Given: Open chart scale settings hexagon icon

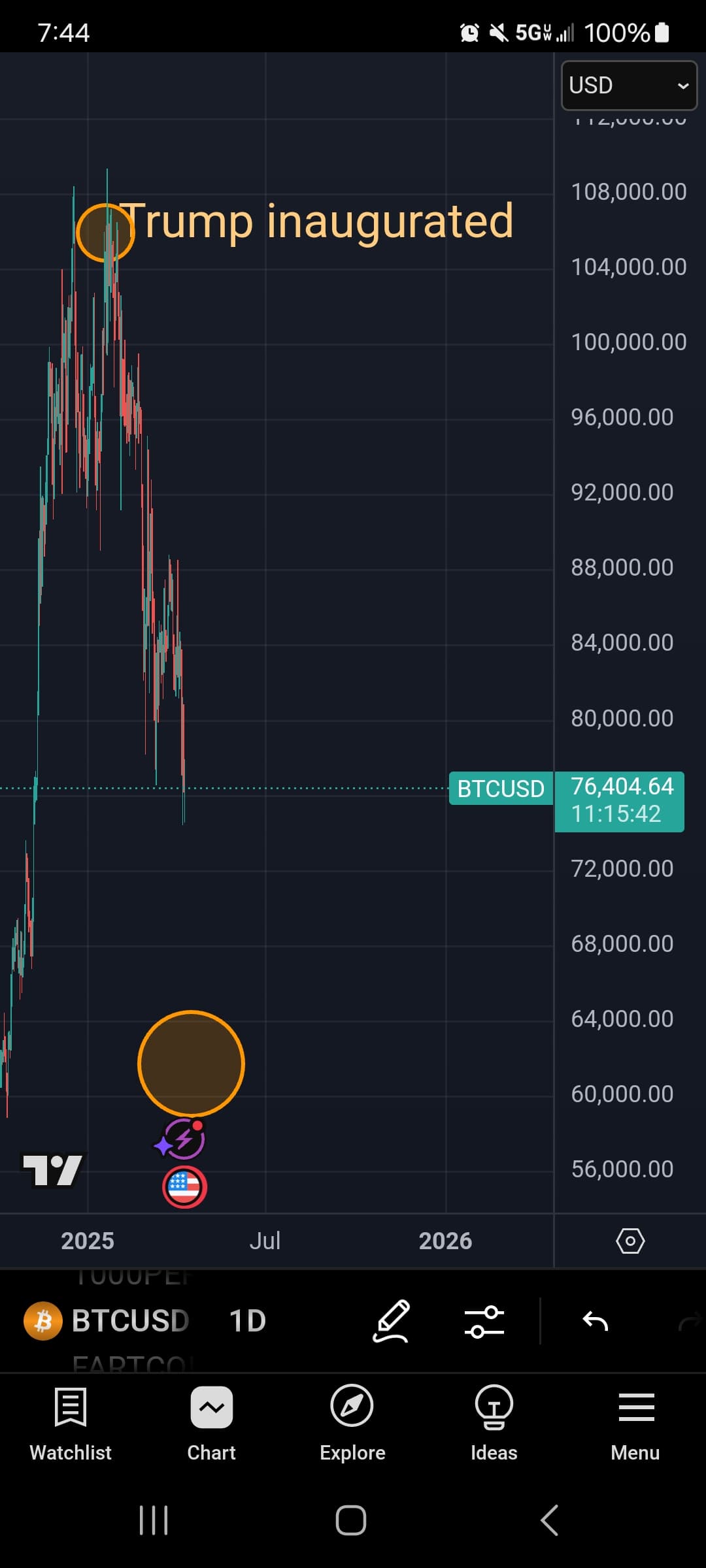Looking at the screenshot, I should (x=630, y=1240).
